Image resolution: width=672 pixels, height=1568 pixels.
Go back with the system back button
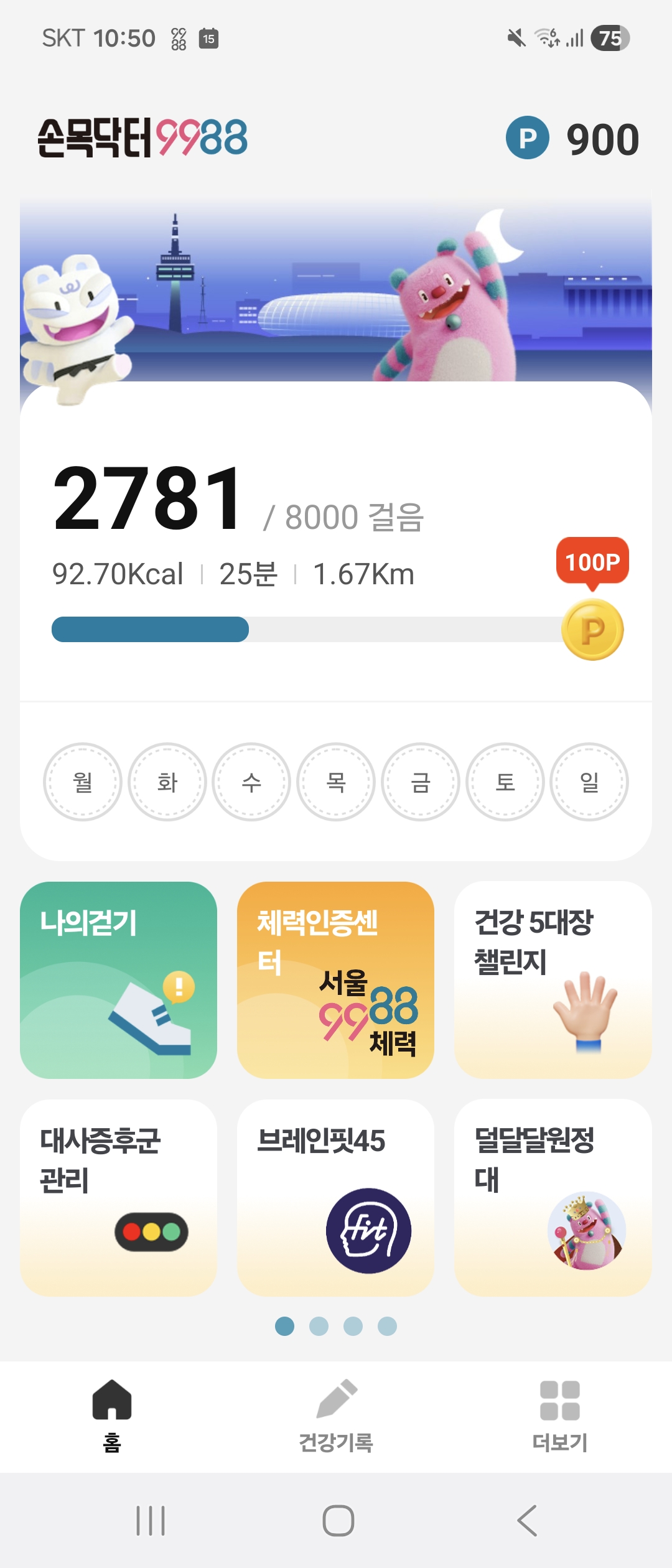(526, 1521)
